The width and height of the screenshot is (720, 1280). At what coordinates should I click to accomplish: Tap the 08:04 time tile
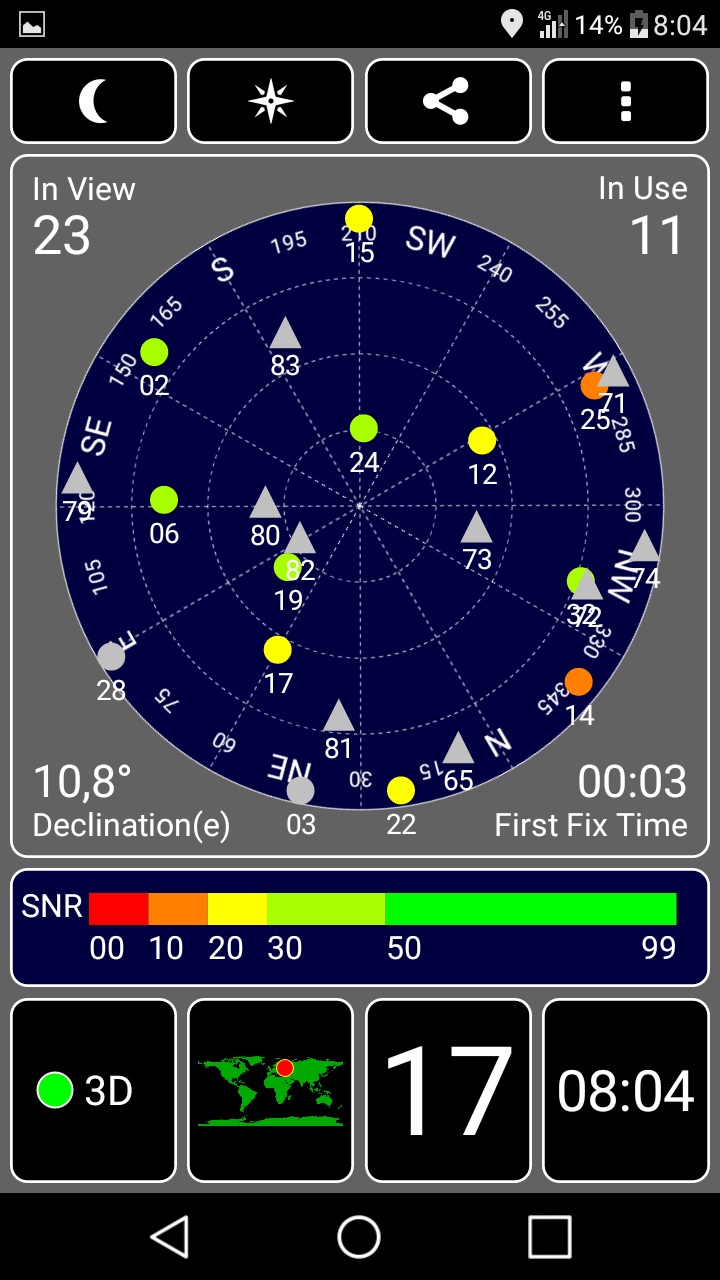626,1090
